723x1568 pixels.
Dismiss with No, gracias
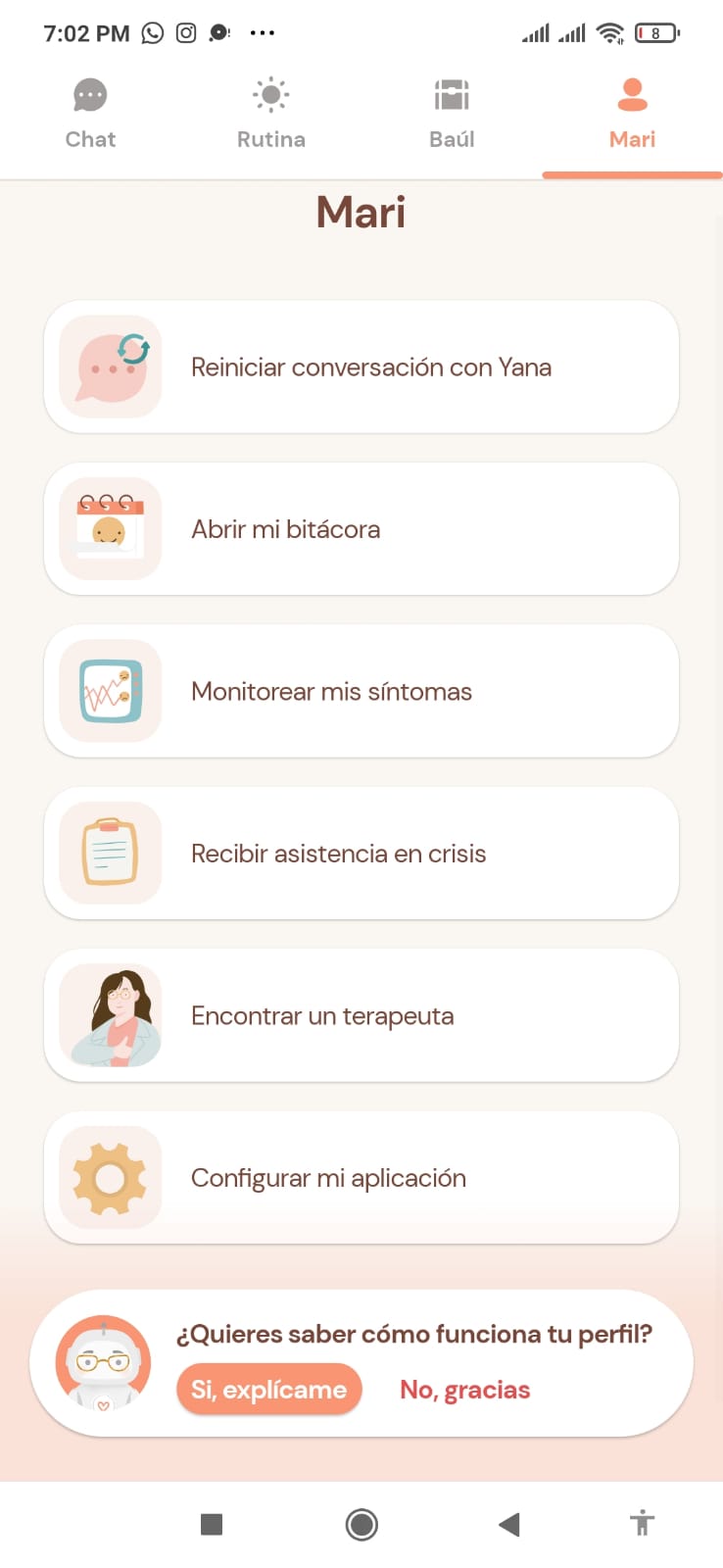point(465,1390)
